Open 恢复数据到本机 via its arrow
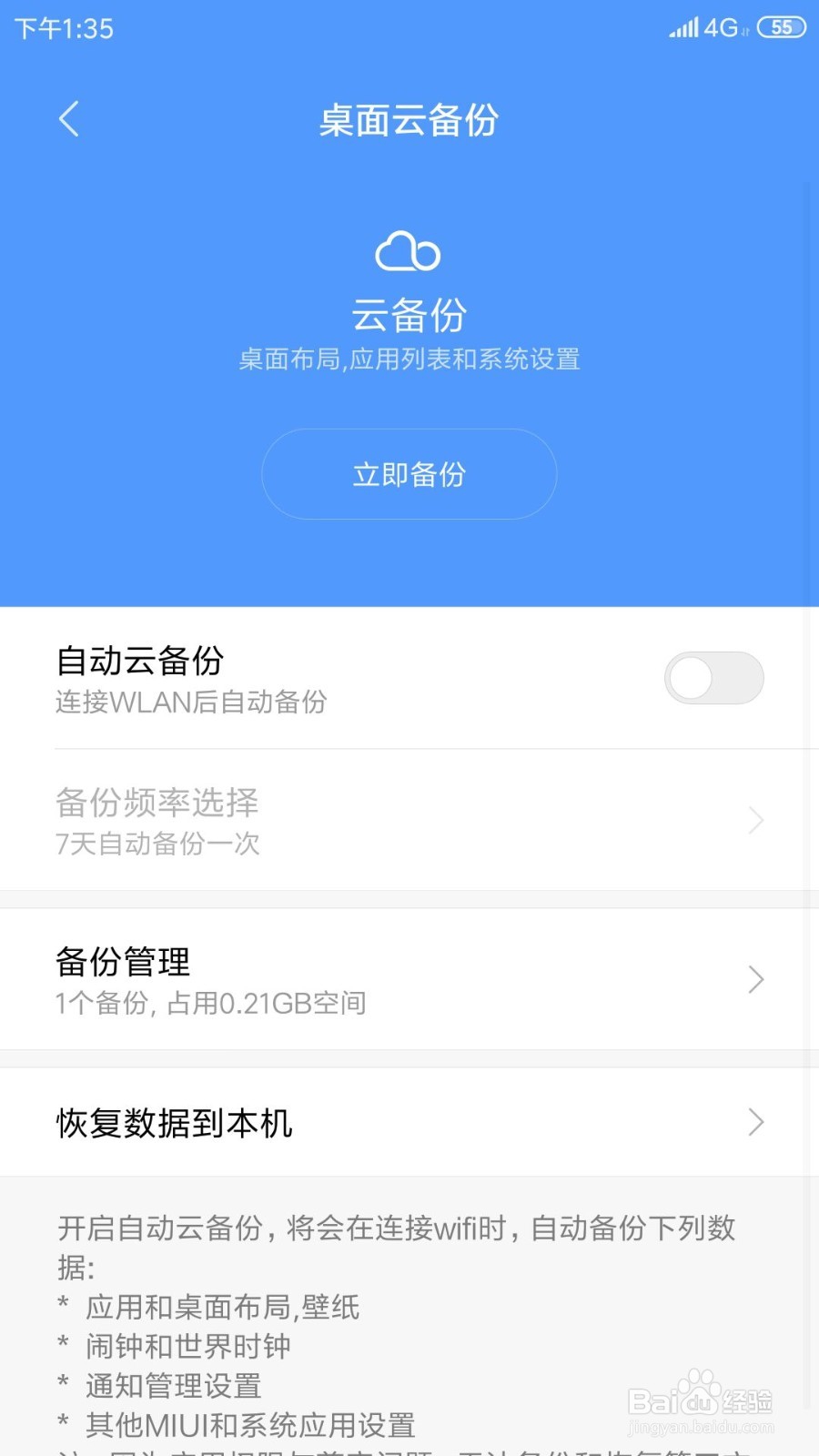The height and width of the screenshot is (1456, 819). click(x=755, y=1122)
